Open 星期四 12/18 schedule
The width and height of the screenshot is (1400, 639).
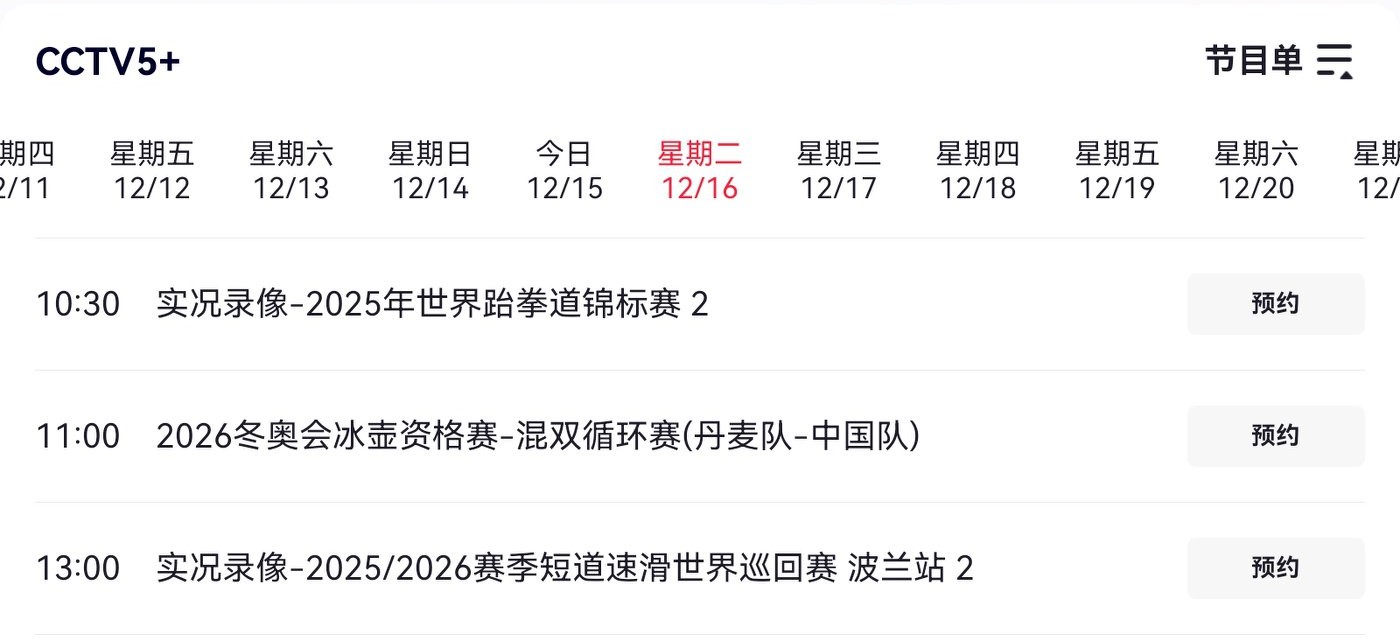click(x=978, y=171)
